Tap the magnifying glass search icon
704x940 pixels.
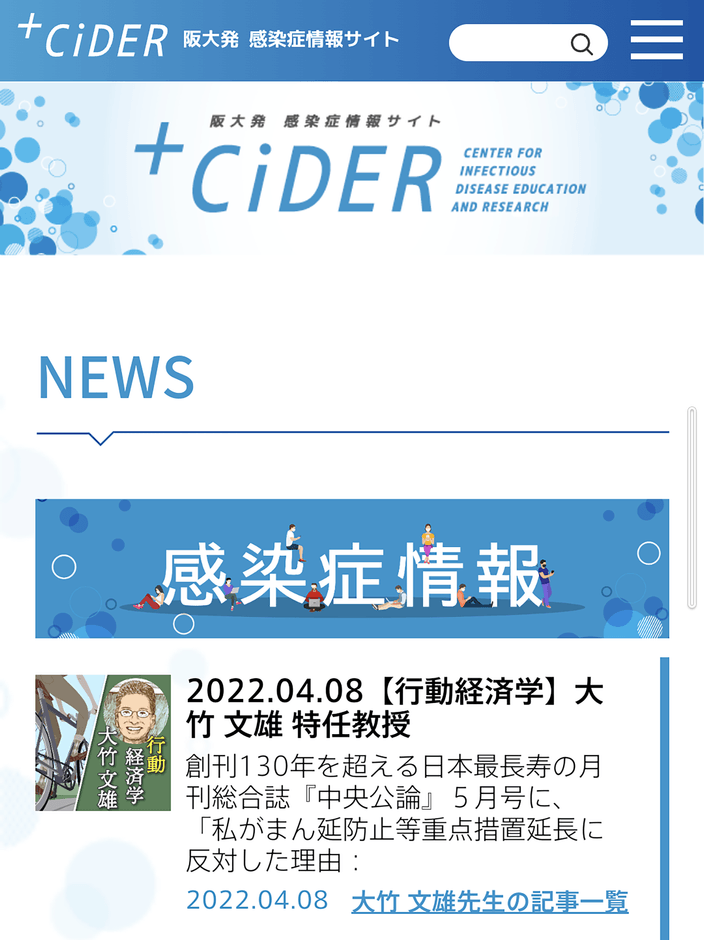(581, 43)
